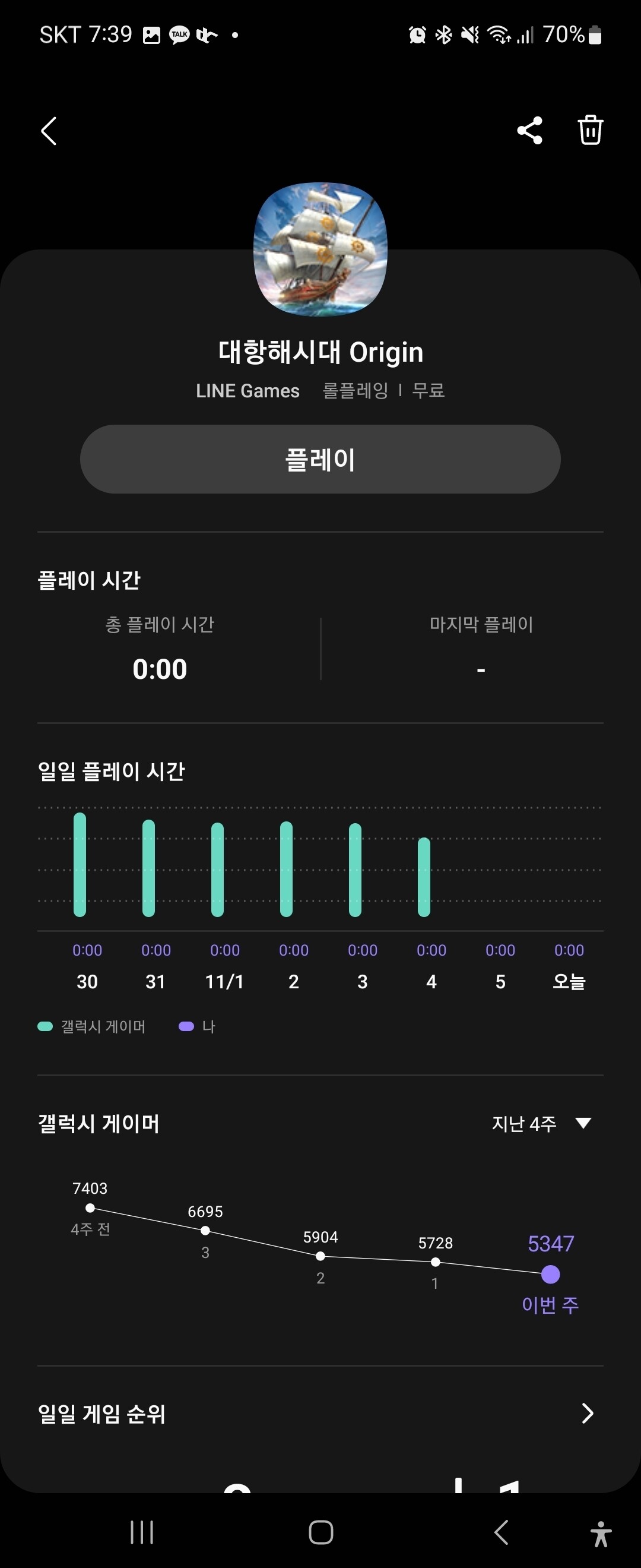Tap the LINE Games publisher label
The height and width of the screenshot is (1568, 641).
[248, 390]
